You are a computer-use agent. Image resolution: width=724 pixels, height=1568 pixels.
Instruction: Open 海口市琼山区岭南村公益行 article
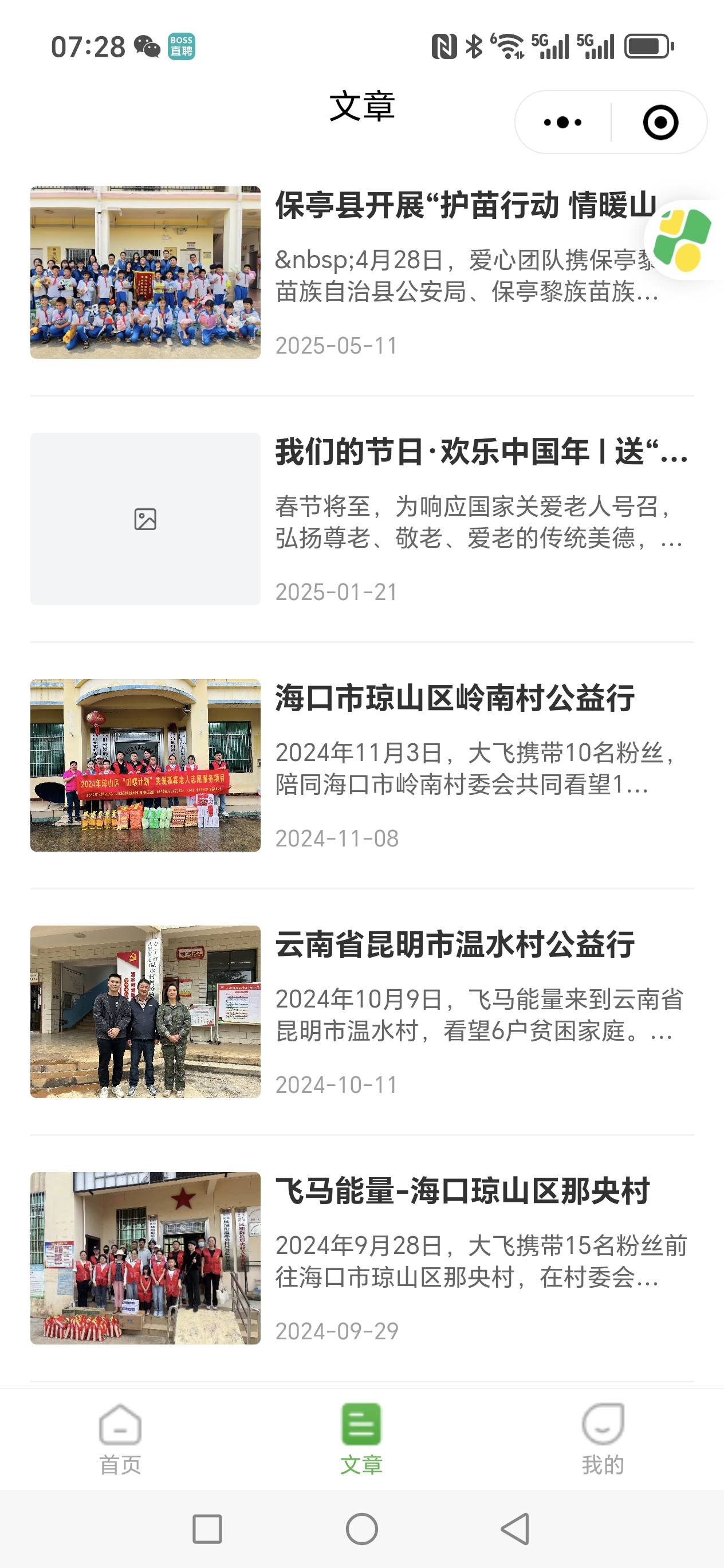click(x=454, y=698)
